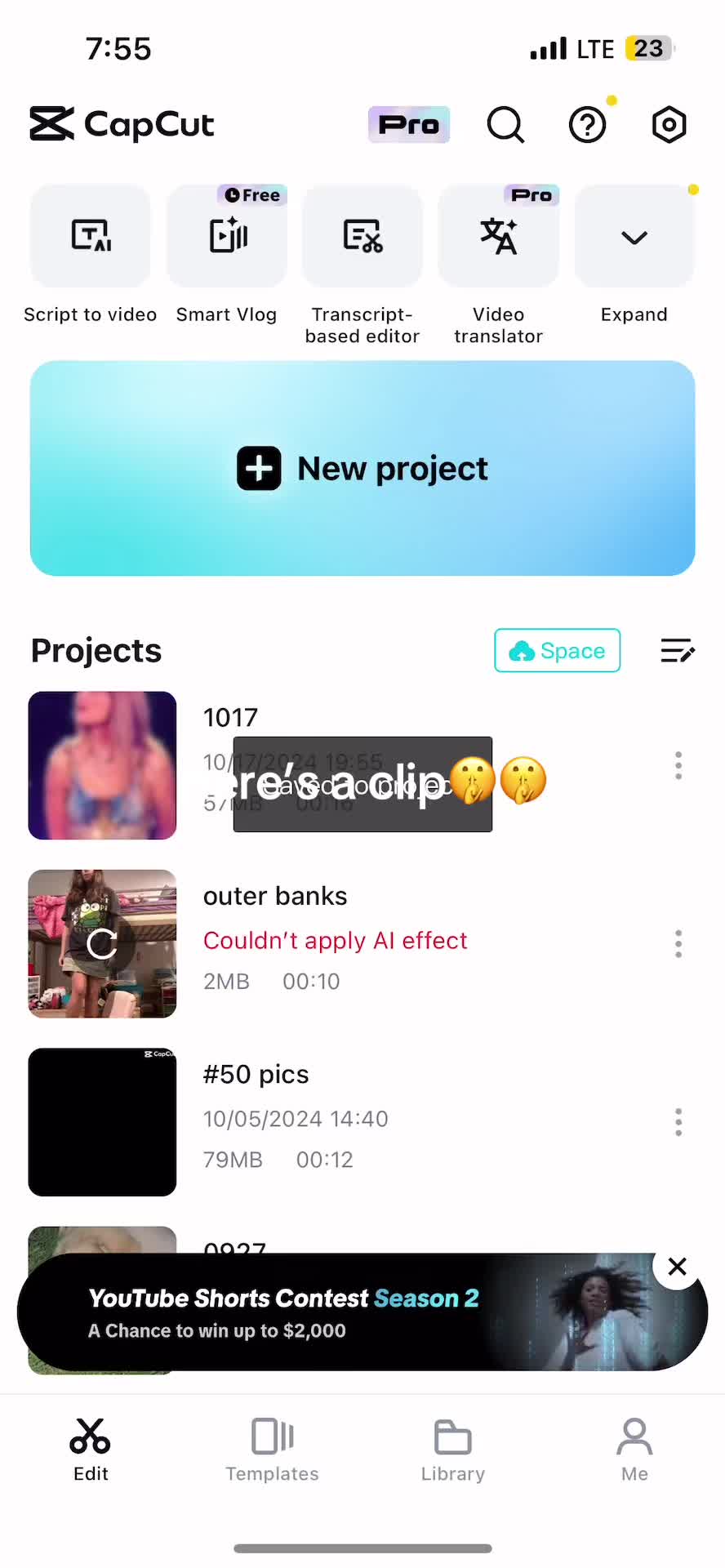This screenshot has width=725, height=1568.
Task: Start a New project
Action: click(x=362, y=468)
